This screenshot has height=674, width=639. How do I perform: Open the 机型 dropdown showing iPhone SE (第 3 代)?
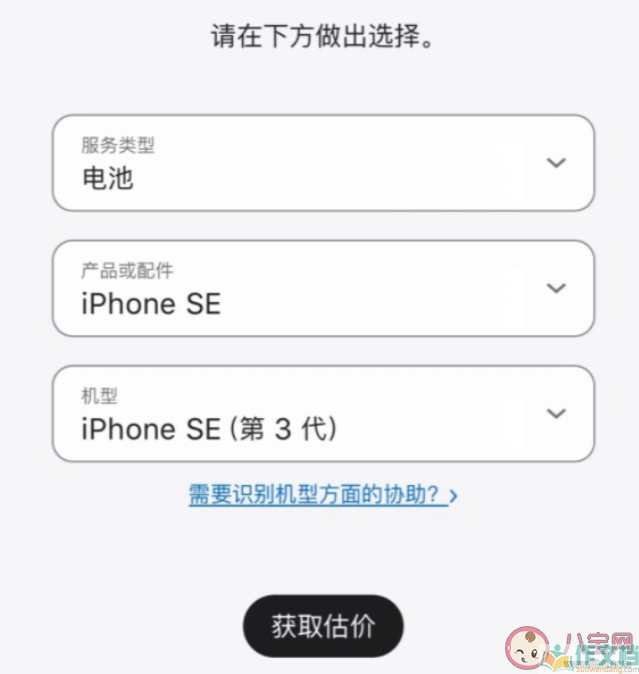point(323,413)
